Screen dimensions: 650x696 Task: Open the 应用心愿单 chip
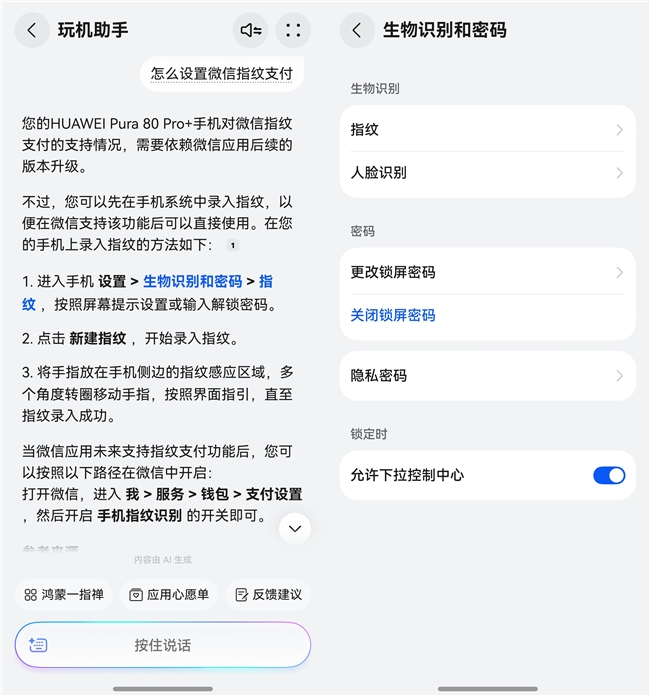169,594
